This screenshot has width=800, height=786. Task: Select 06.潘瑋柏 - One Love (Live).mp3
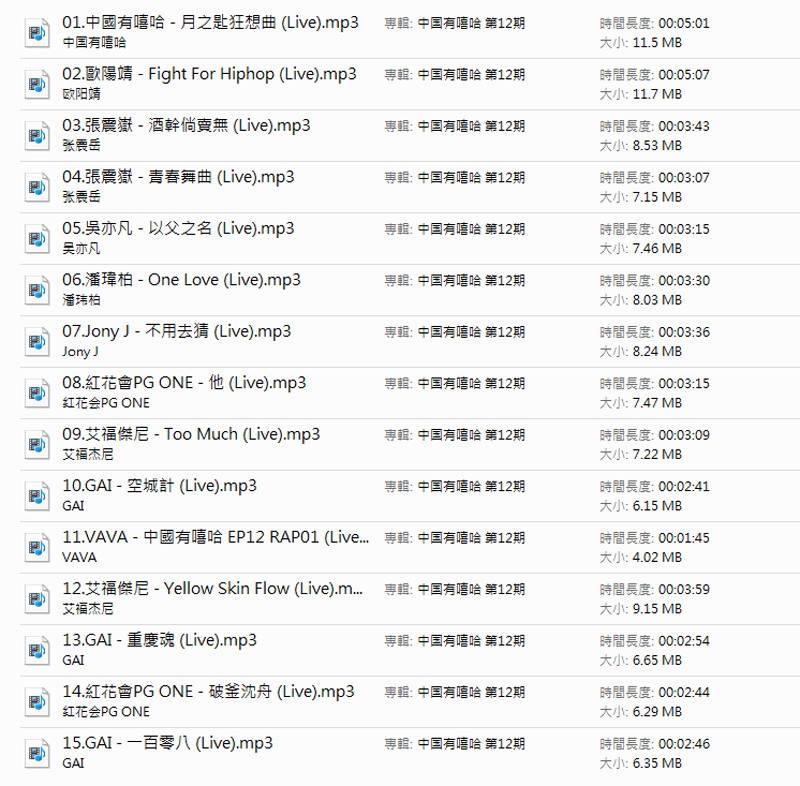(181, 280)
